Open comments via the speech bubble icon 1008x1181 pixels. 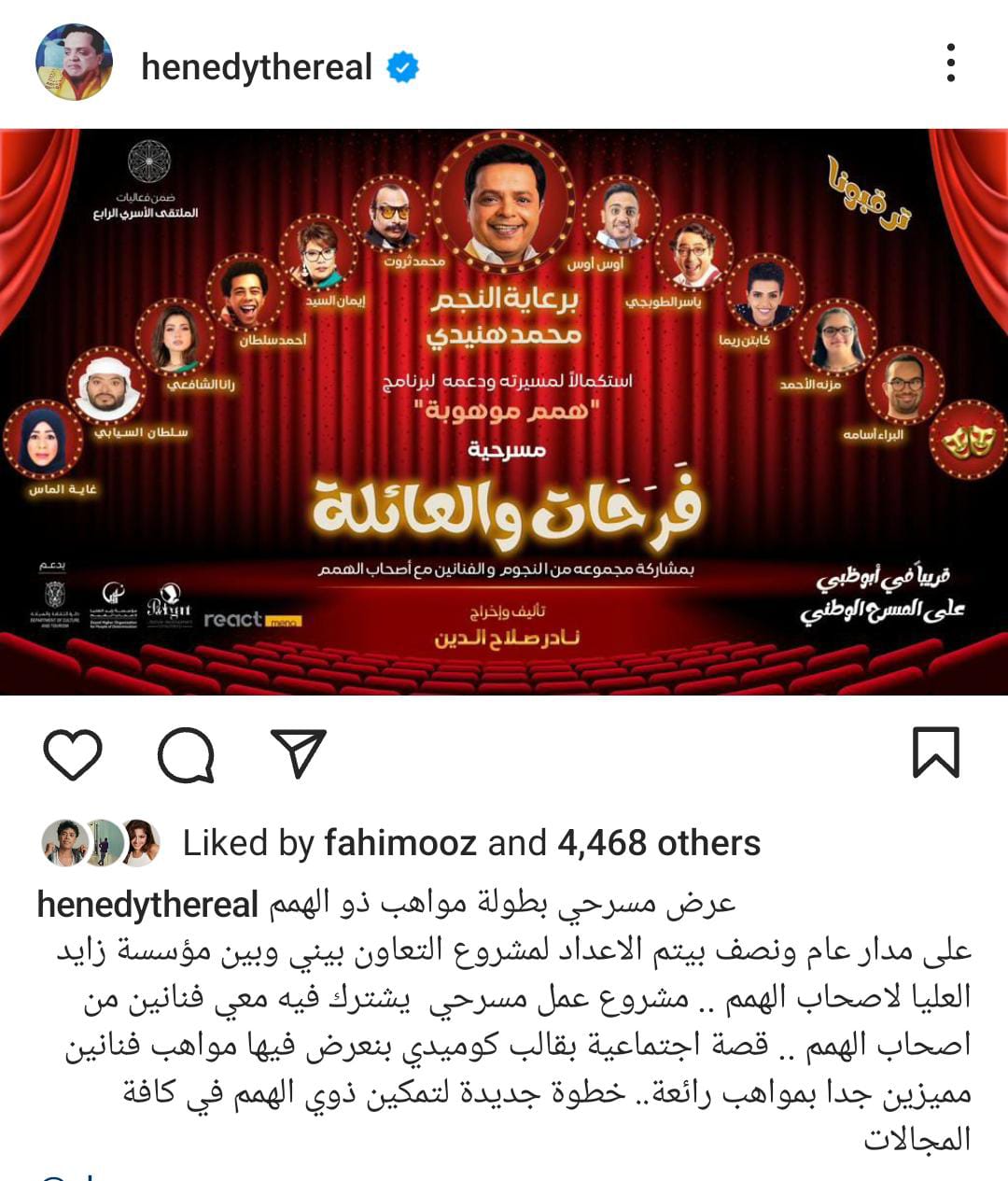(x=186, y=753)
